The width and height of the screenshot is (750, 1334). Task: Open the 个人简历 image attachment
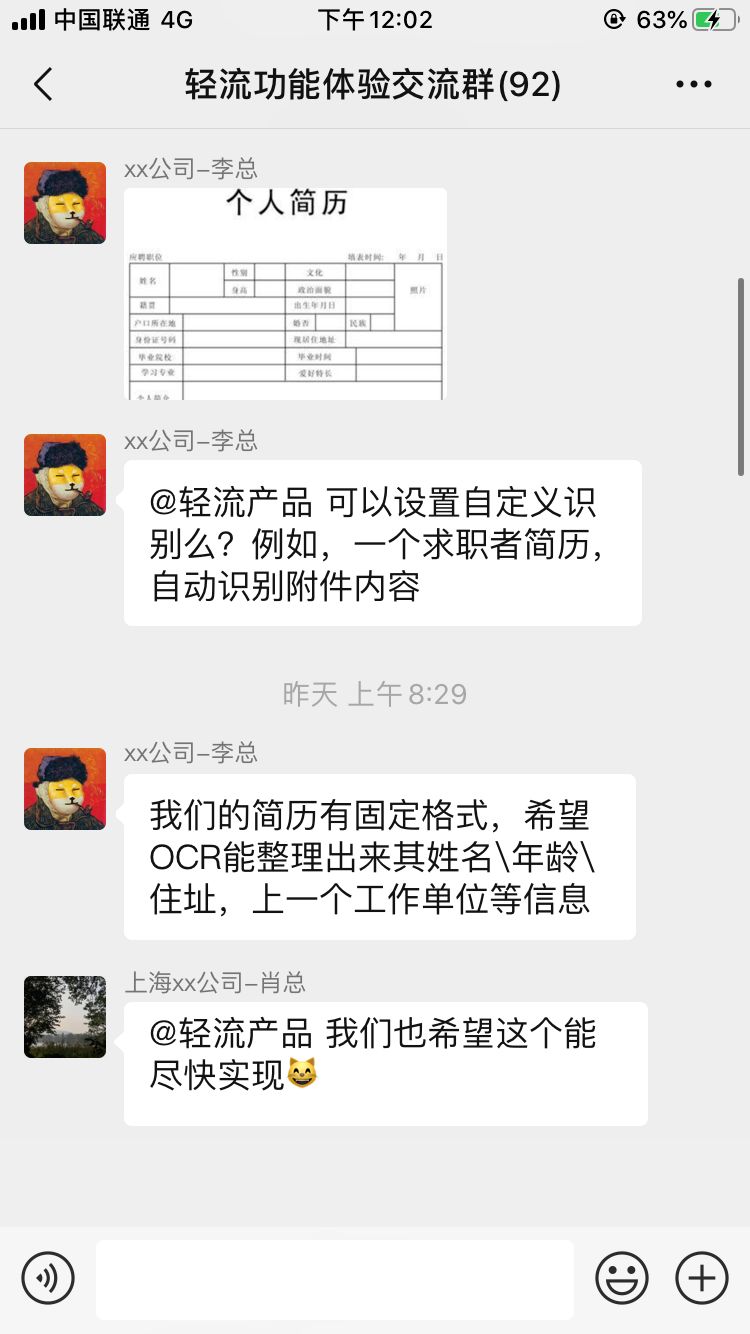(285, 294)
